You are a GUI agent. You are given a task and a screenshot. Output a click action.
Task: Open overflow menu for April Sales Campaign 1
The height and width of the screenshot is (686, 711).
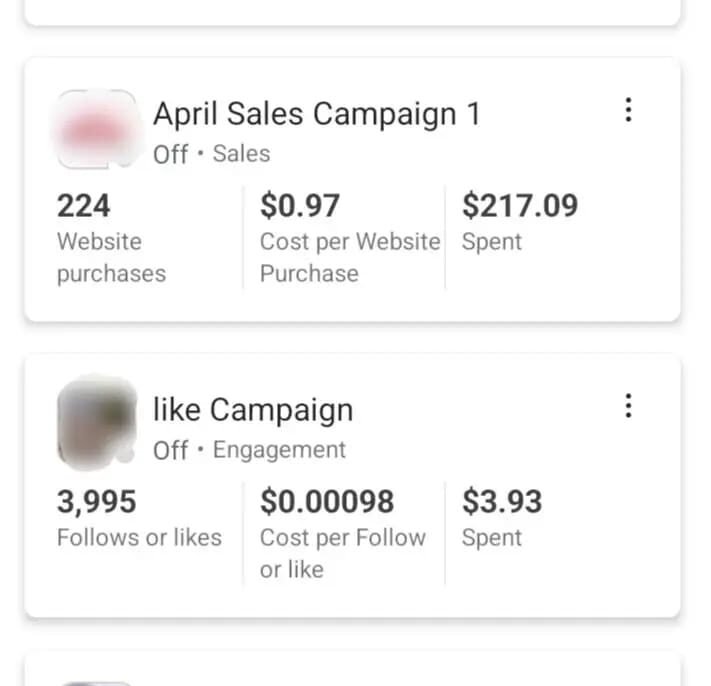628,109
